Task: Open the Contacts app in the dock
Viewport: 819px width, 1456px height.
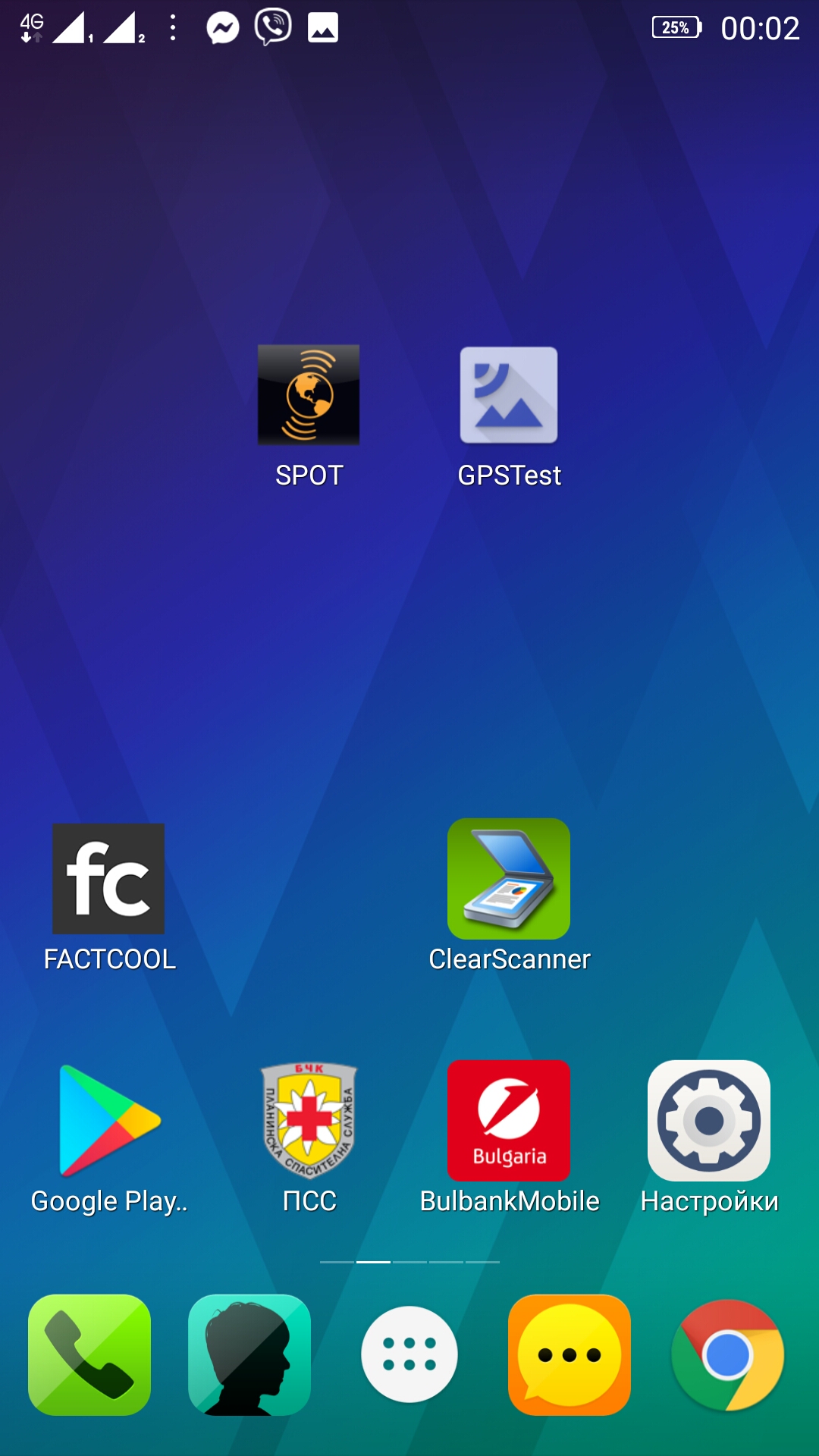Action: 249,1355
